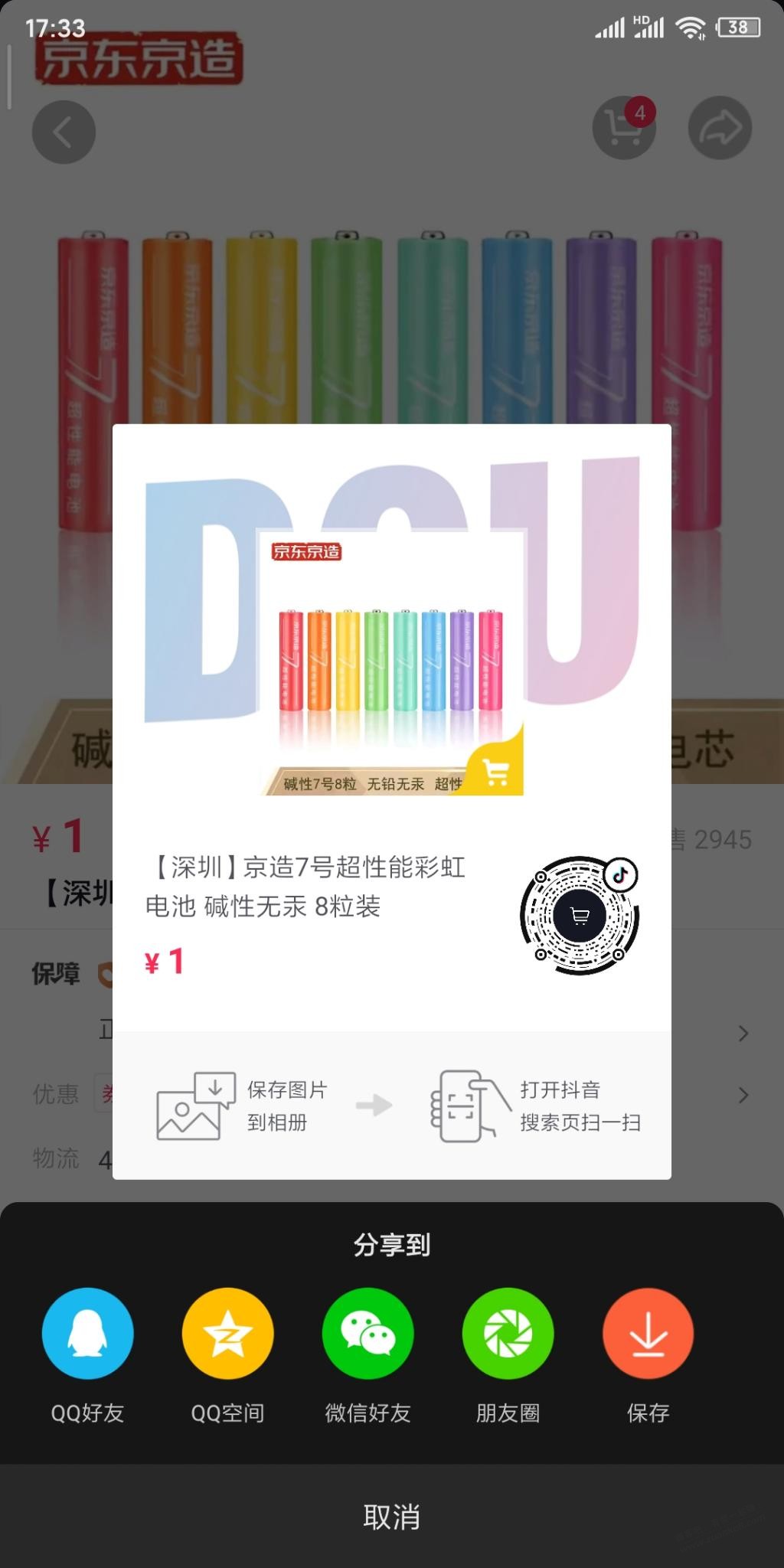The height and width of the screenshot is (1568, 784).
Task: Tap 保存 to save the image
Action: (648, 1333)
